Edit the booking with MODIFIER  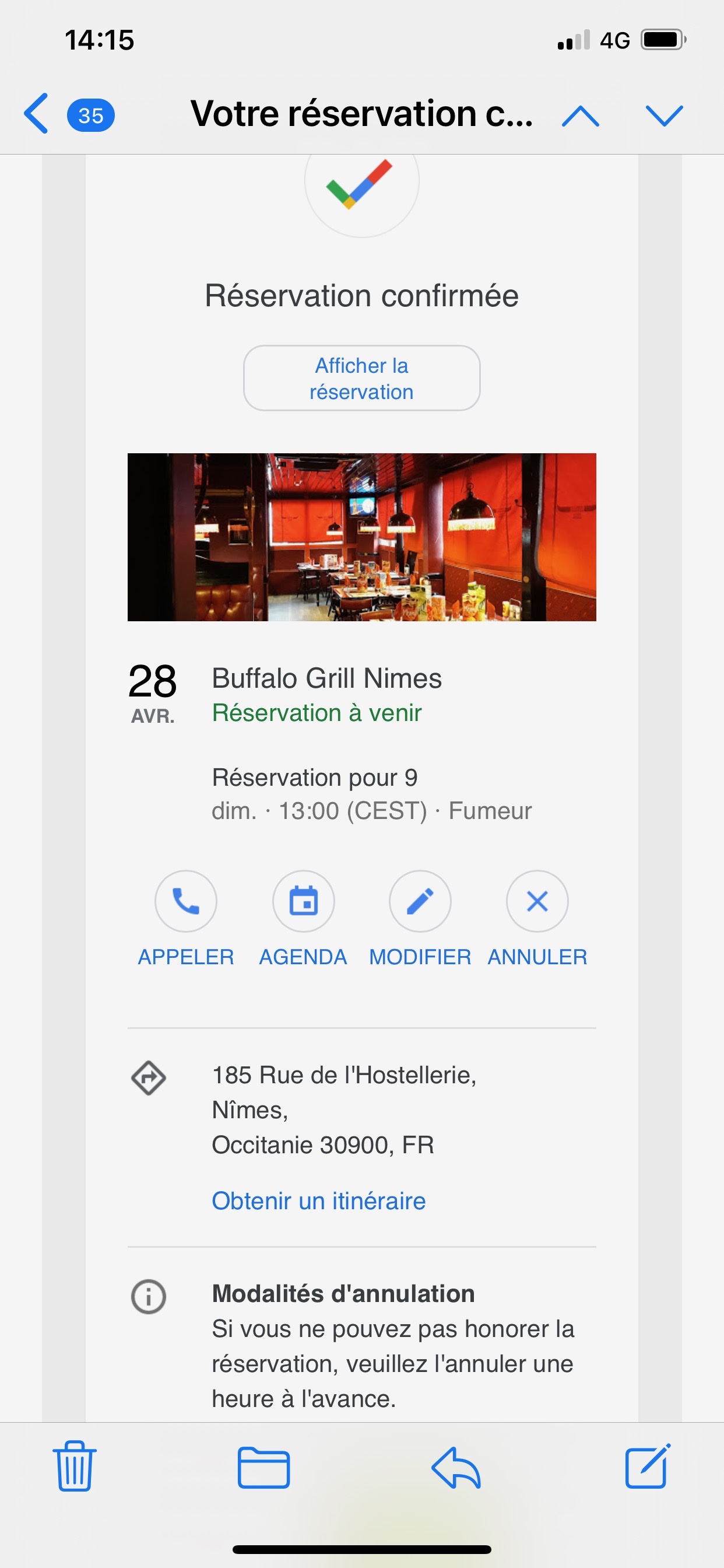[420, 901]
